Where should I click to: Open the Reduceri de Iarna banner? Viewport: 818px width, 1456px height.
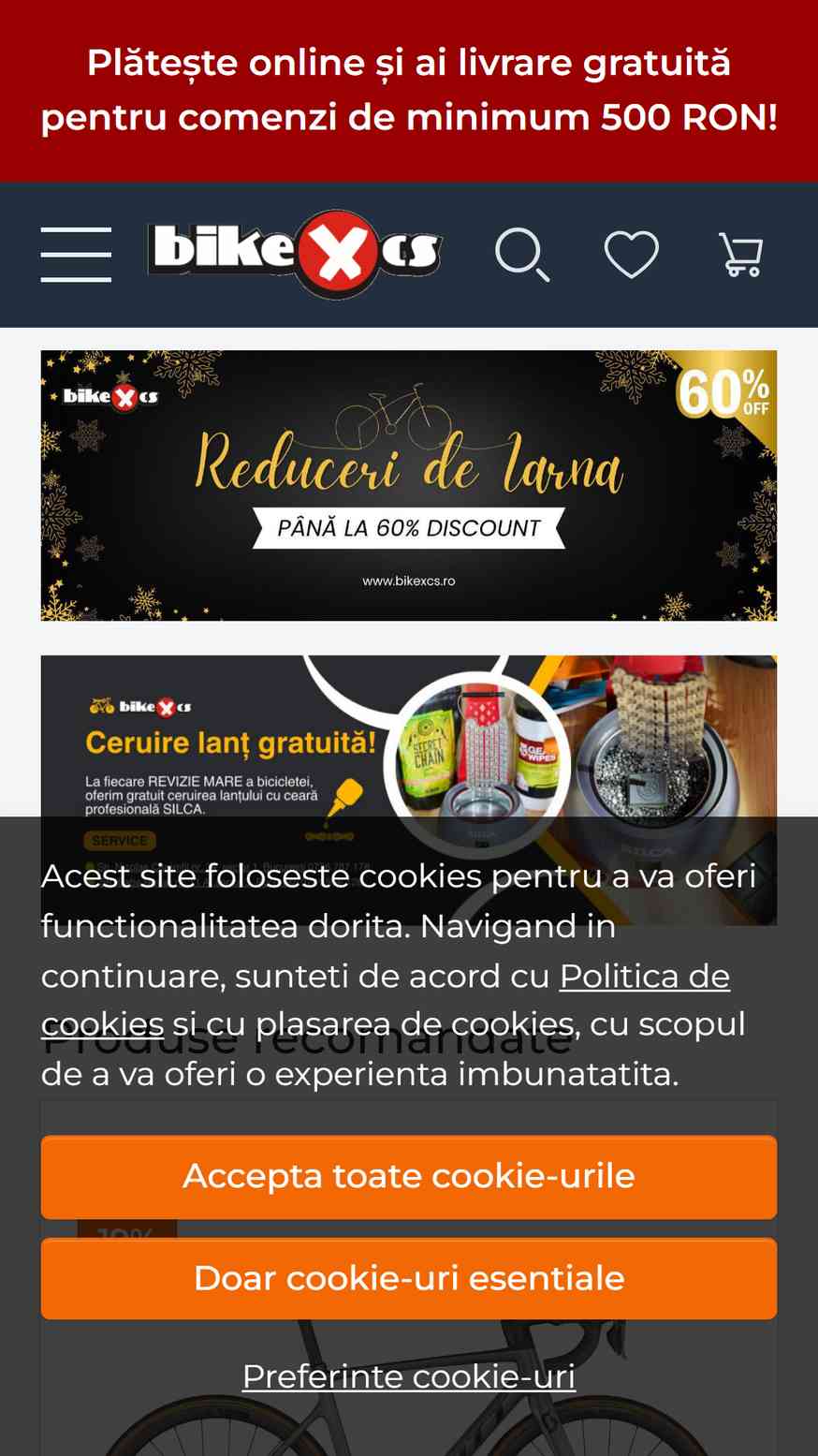pos(409,485)
